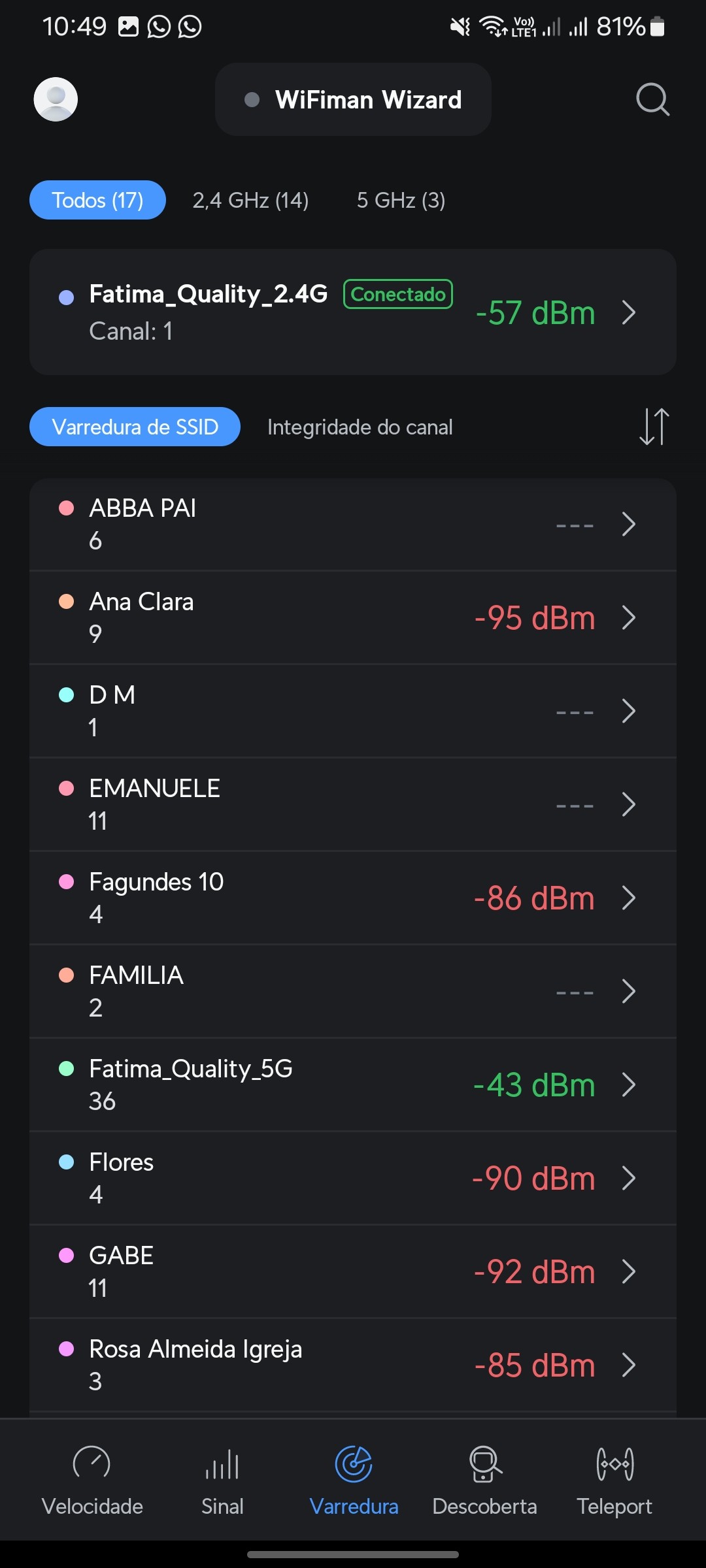
Task: View details for Ana Clara network
Action: pyautogui.click(x=353, y=617)
